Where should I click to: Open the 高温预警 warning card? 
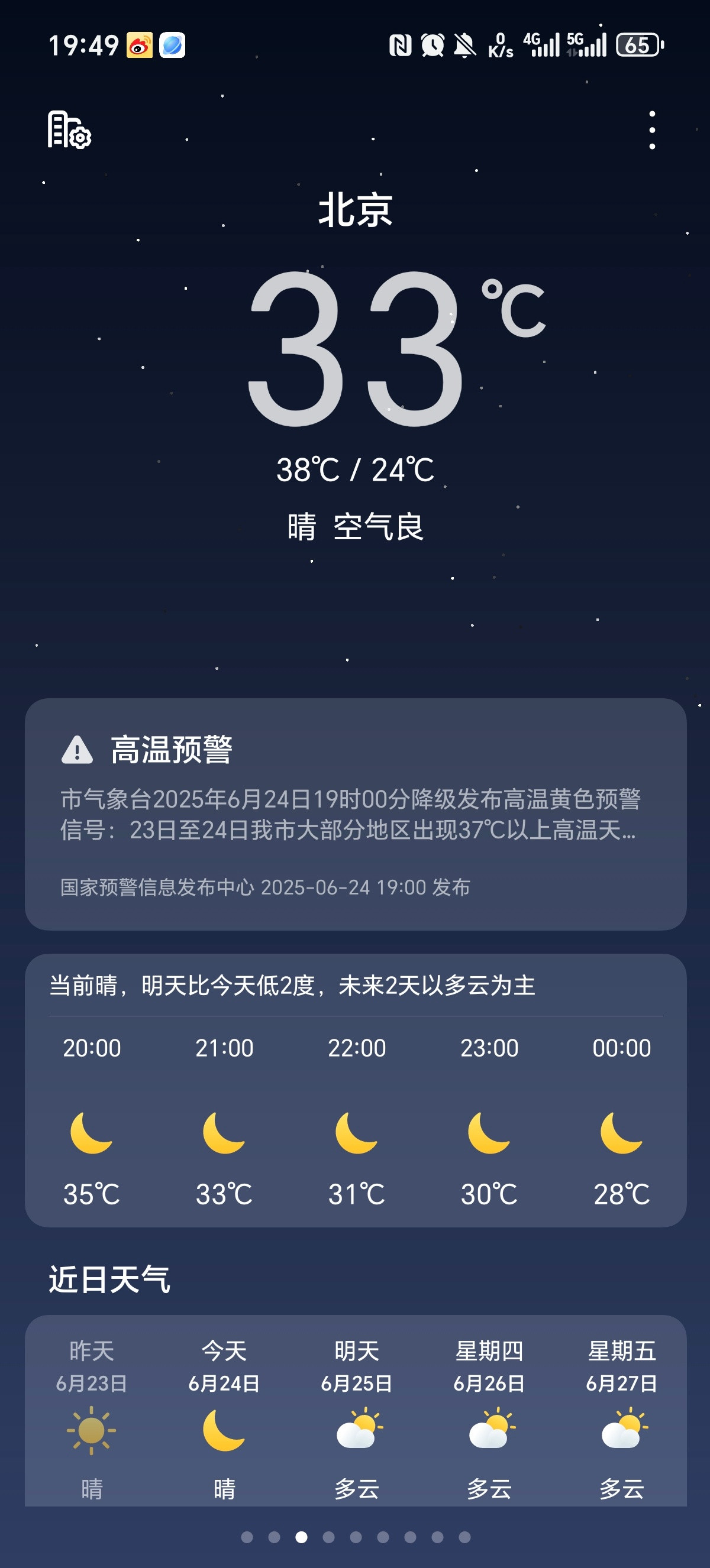tap(355, 813)
